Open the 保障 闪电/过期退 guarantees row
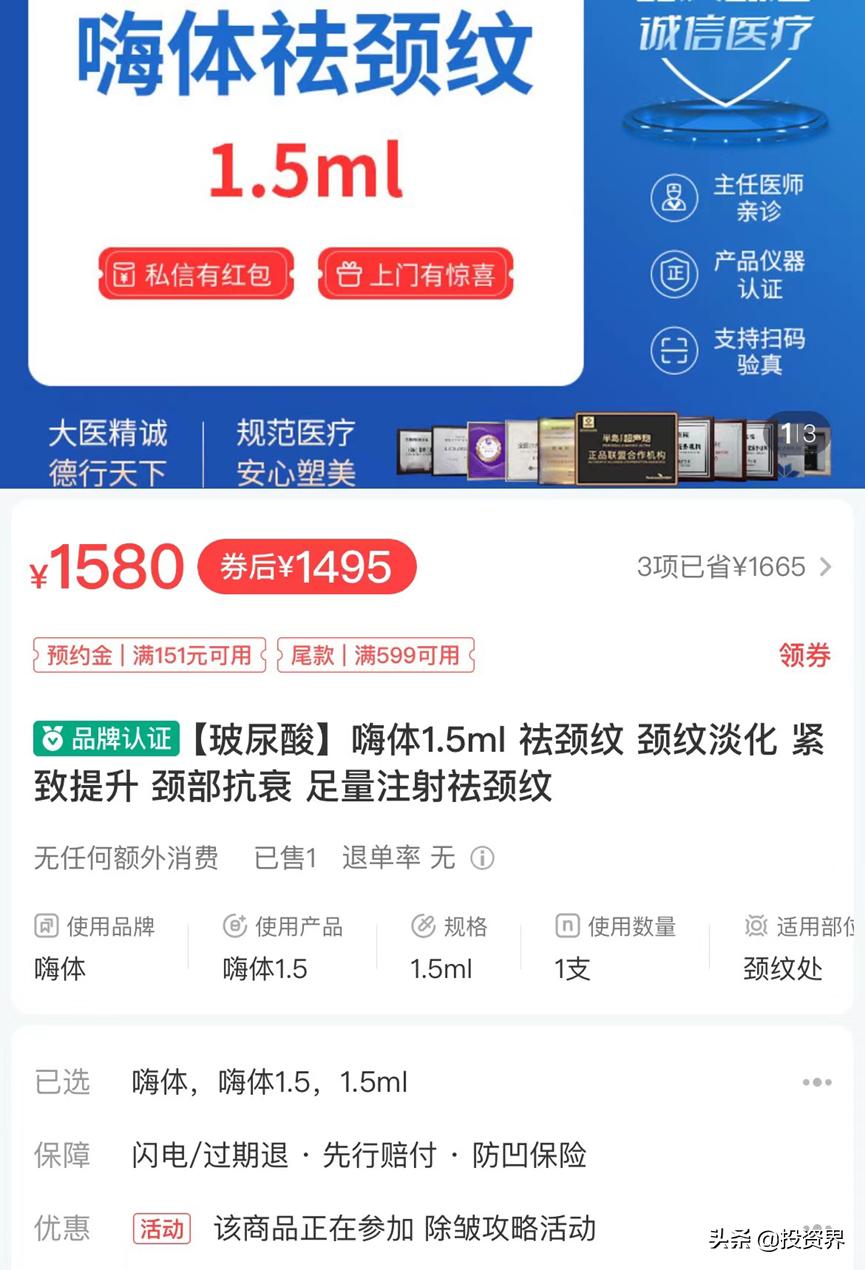The image size is (865, 1270). (x=430, y=1155)
